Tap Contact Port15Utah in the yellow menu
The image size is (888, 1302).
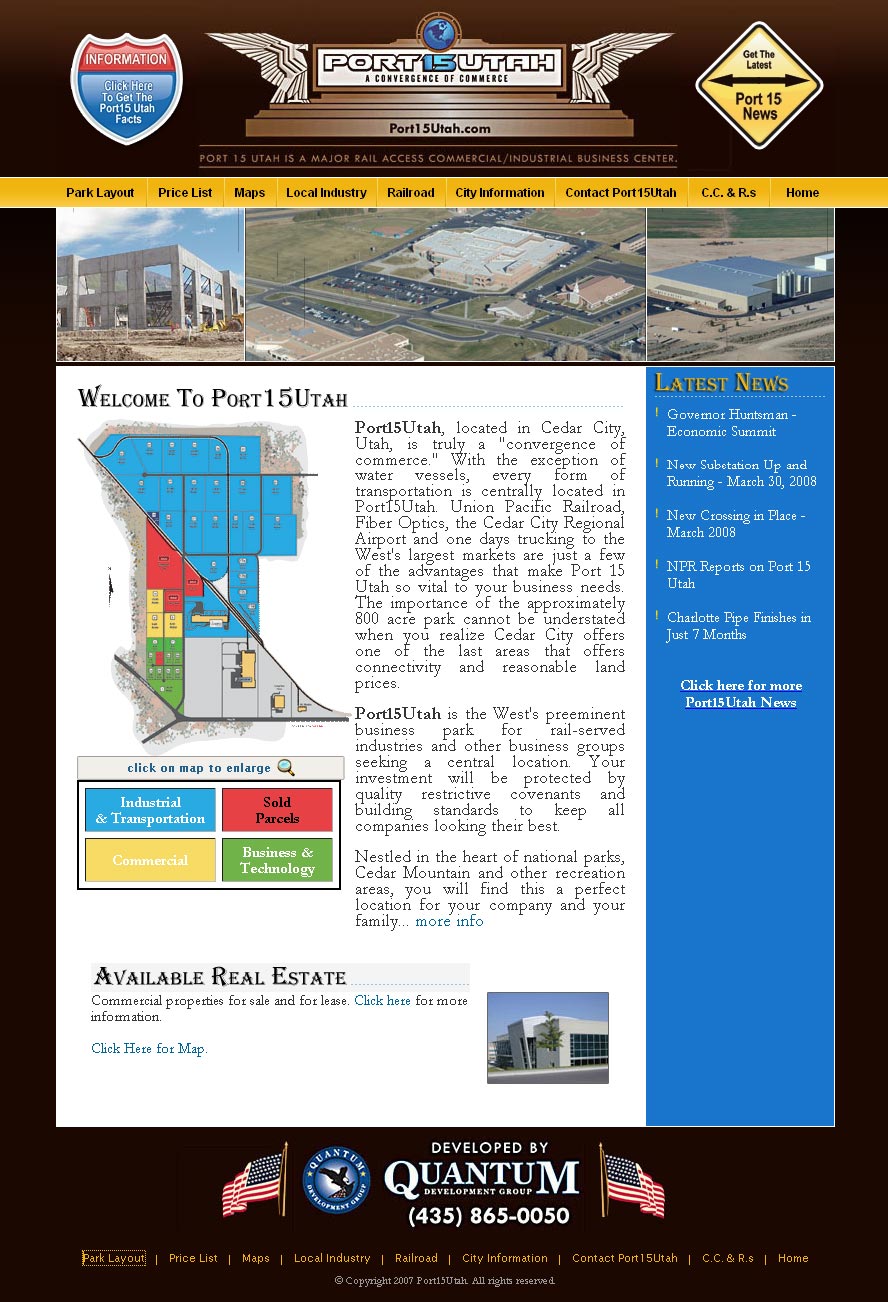pos(620,193)
